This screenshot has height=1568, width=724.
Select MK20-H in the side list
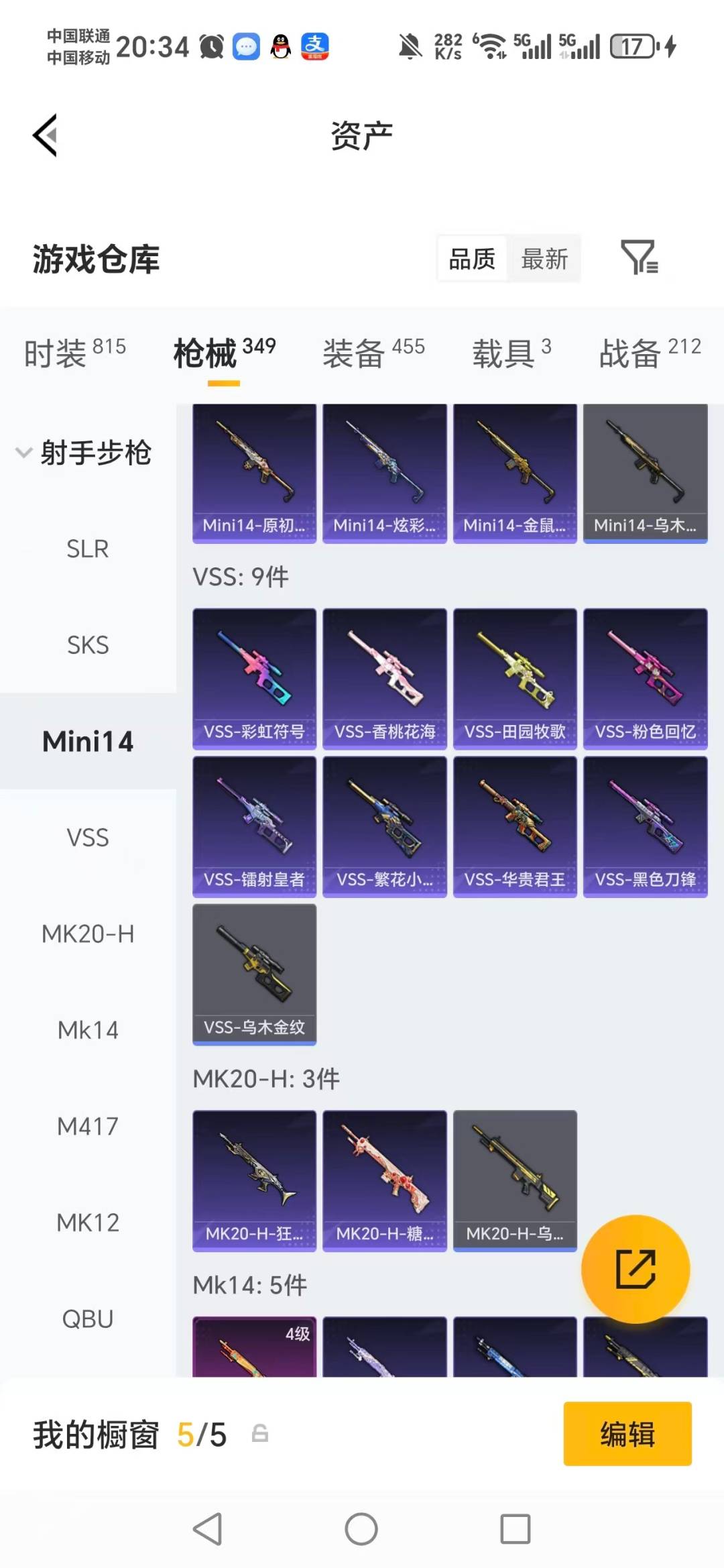click(88, 934)
